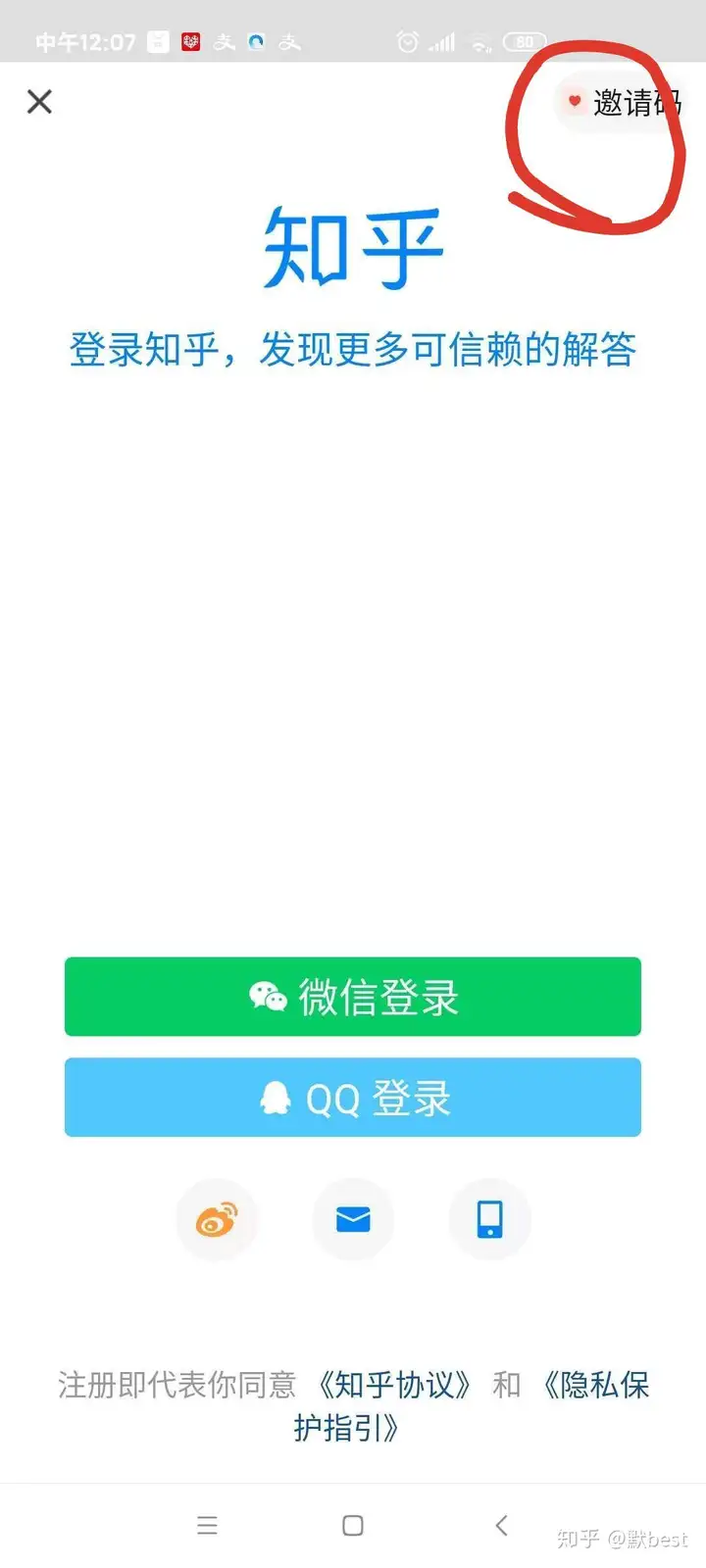Go to the home screen via system home
The width and height of the screenshot is (706, 1568).
click(x=353, y=1525)
